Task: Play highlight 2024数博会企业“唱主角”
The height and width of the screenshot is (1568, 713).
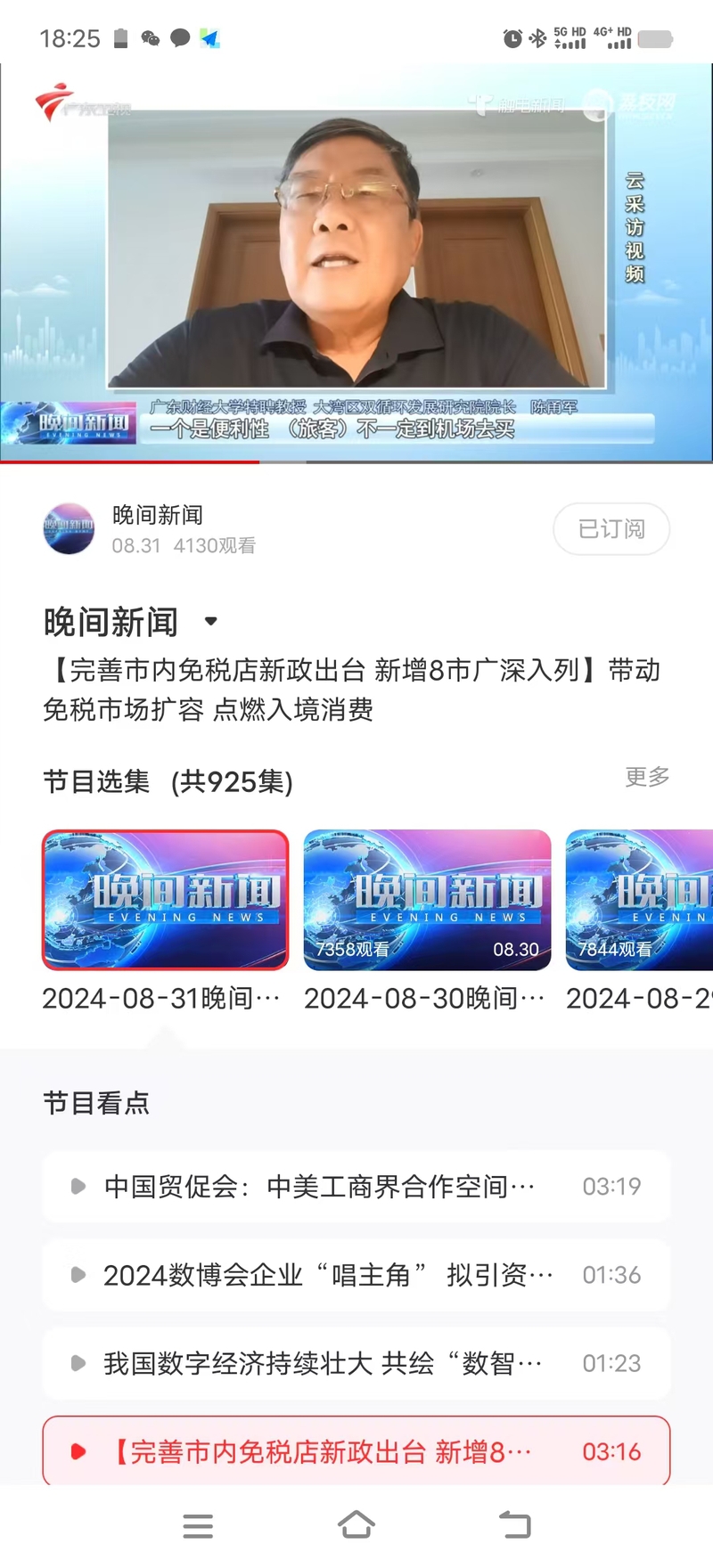Action: pyautogui.click(x=356, y=1275)
